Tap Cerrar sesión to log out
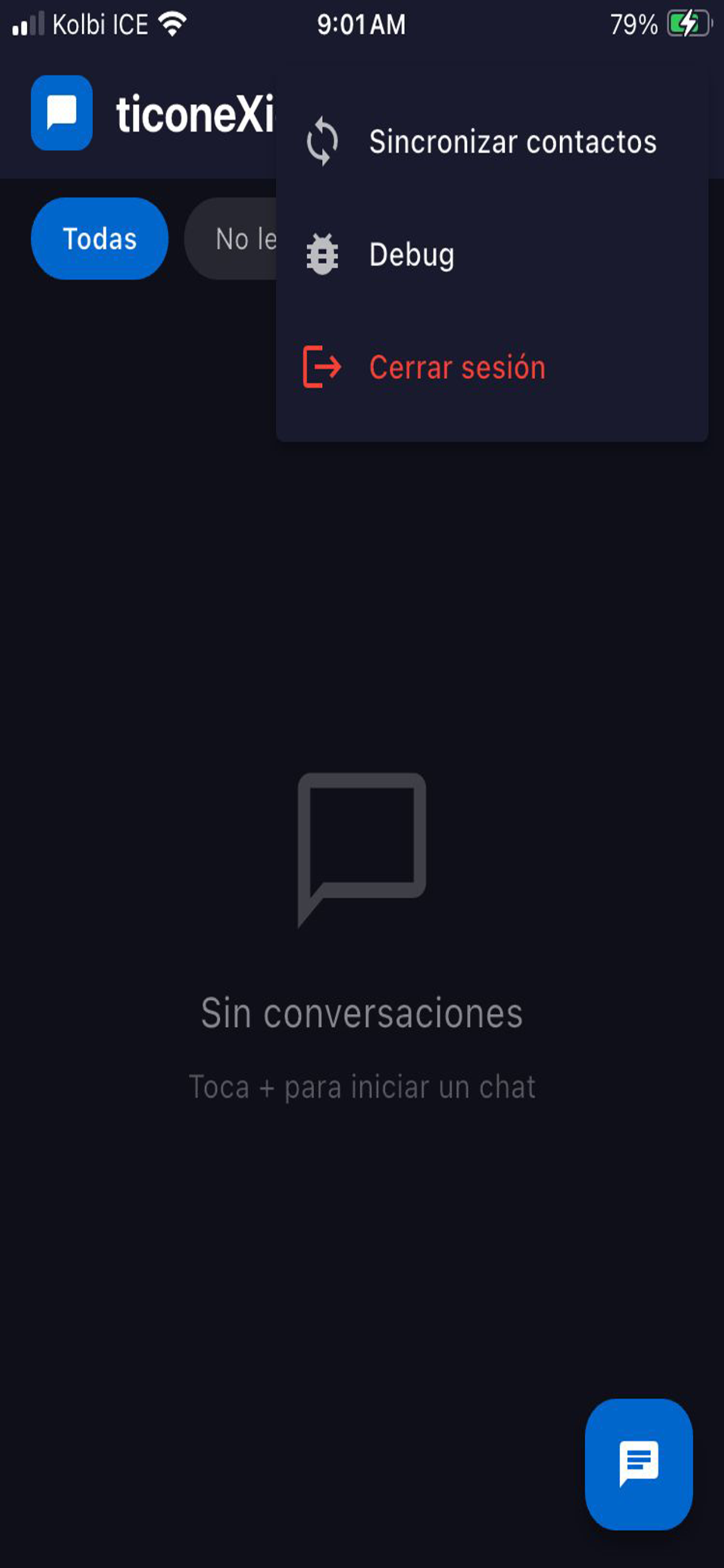The image size is (724, 1568). click(457, 366)
